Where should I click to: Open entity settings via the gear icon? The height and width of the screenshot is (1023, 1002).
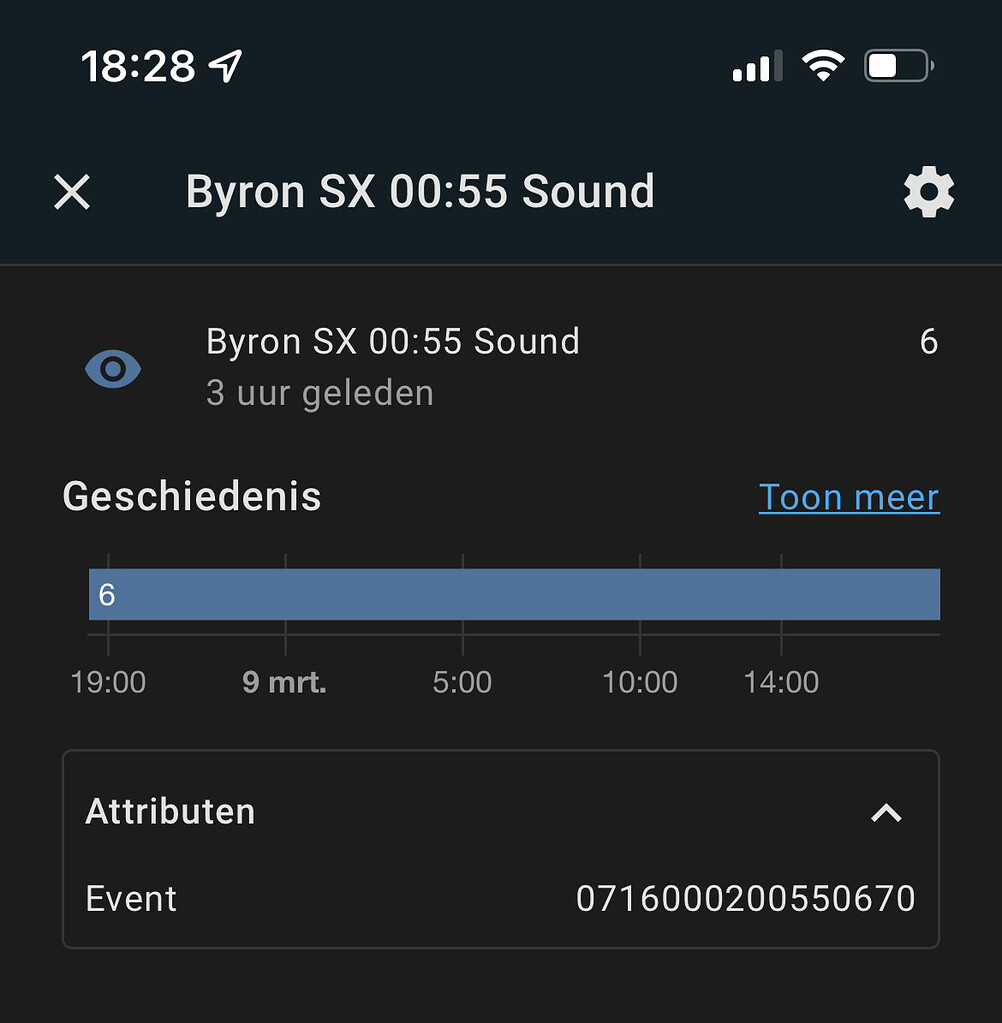click(928, 192)
